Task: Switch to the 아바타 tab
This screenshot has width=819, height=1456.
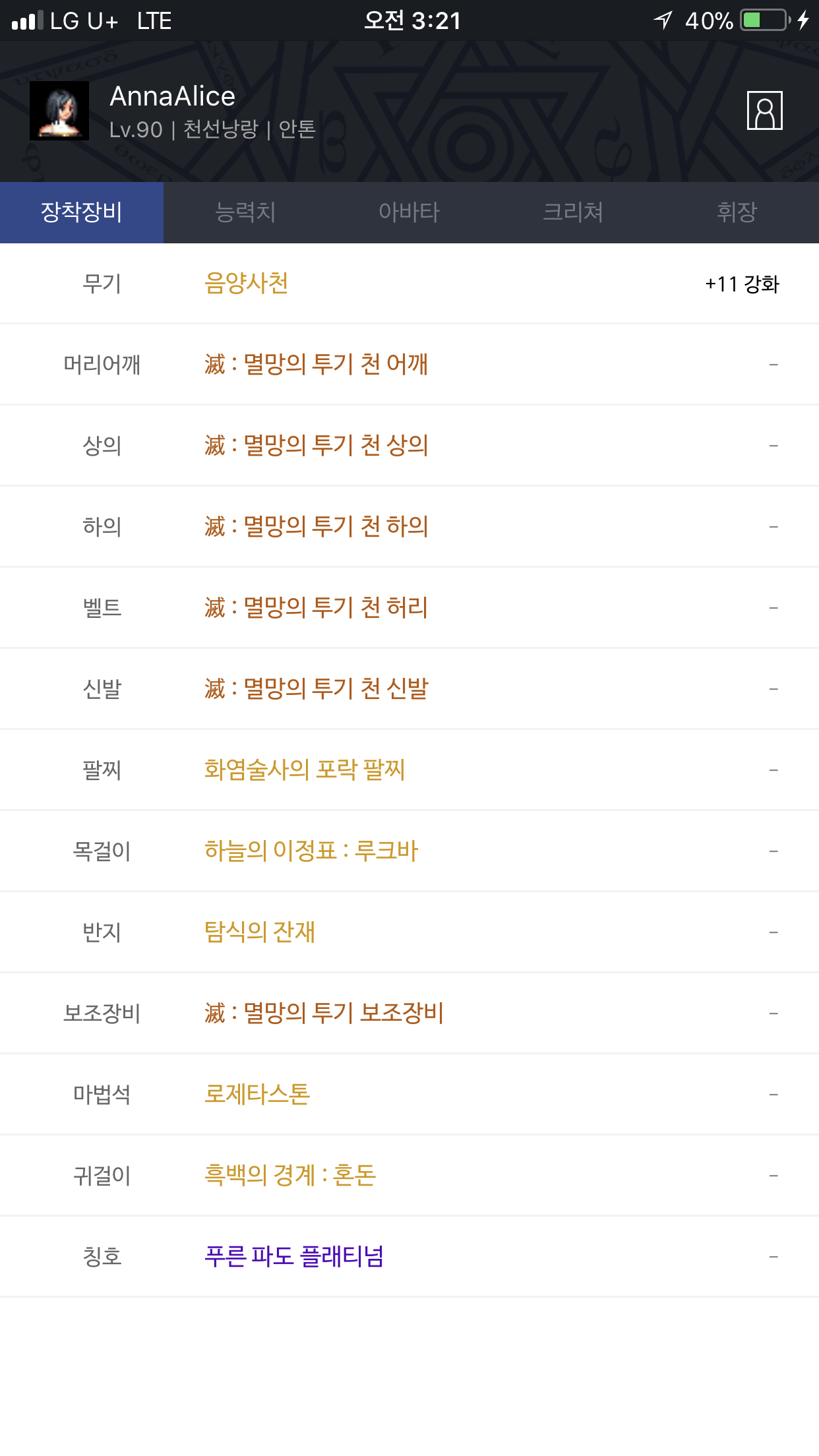Action: [409, 212]
